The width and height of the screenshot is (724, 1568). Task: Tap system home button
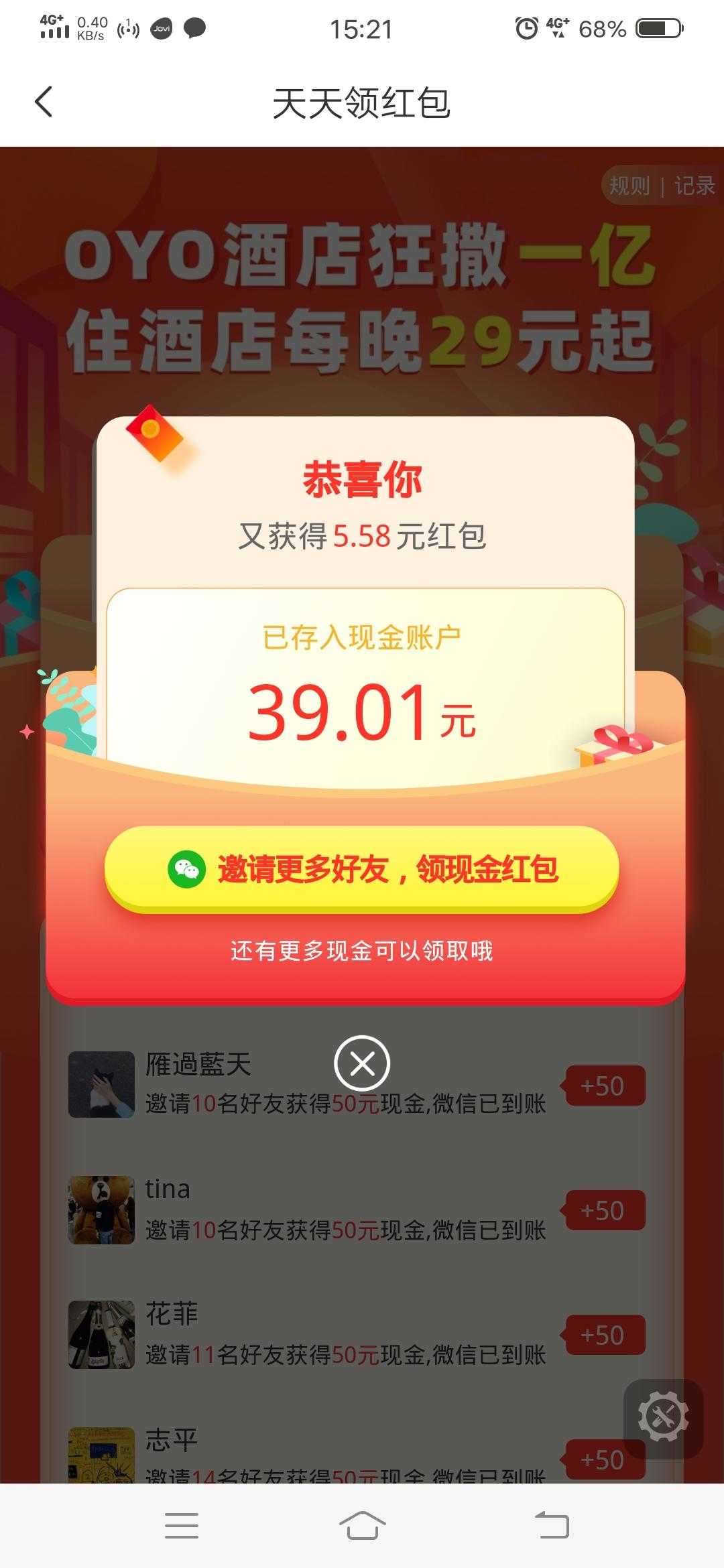[x=362, y=1526]
